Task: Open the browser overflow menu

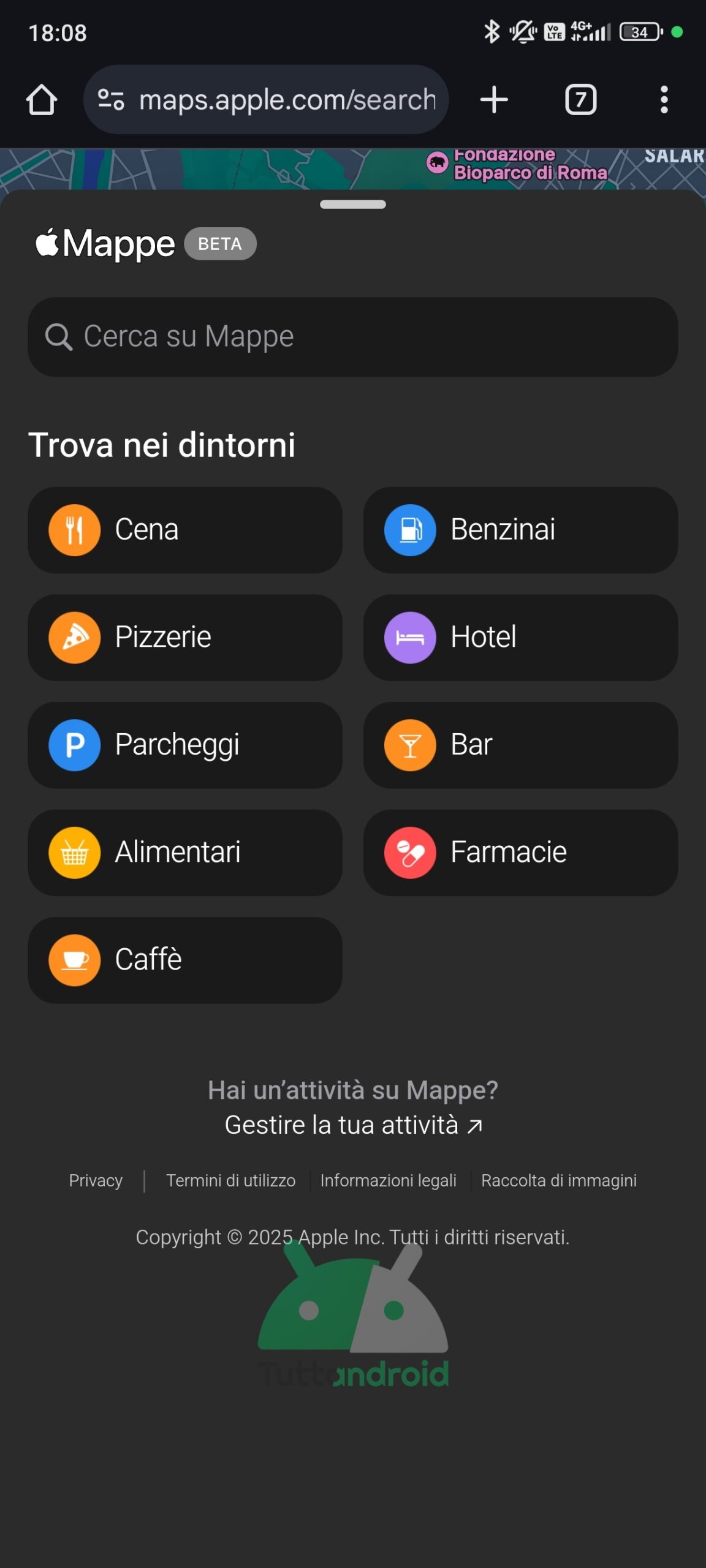Action: [664, 100]
